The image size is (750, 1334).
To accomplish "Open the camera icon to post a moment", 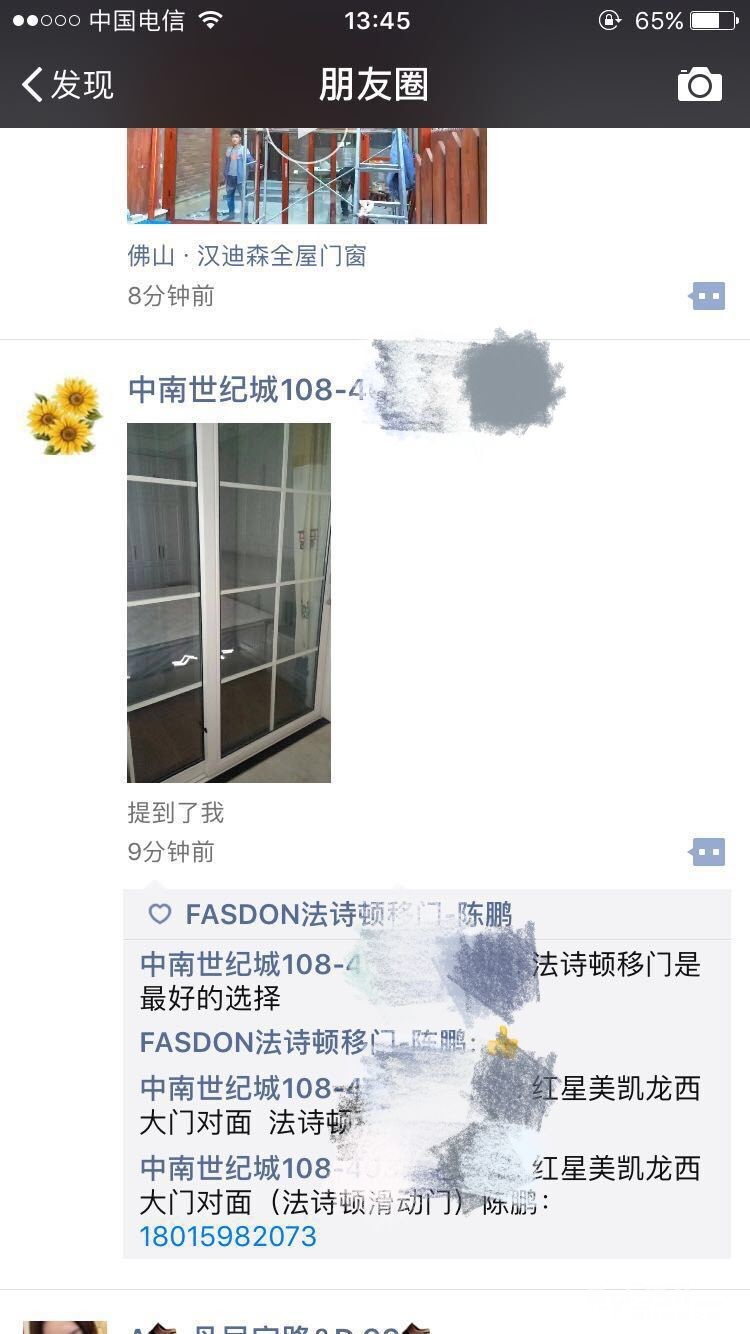I will 699,85.
